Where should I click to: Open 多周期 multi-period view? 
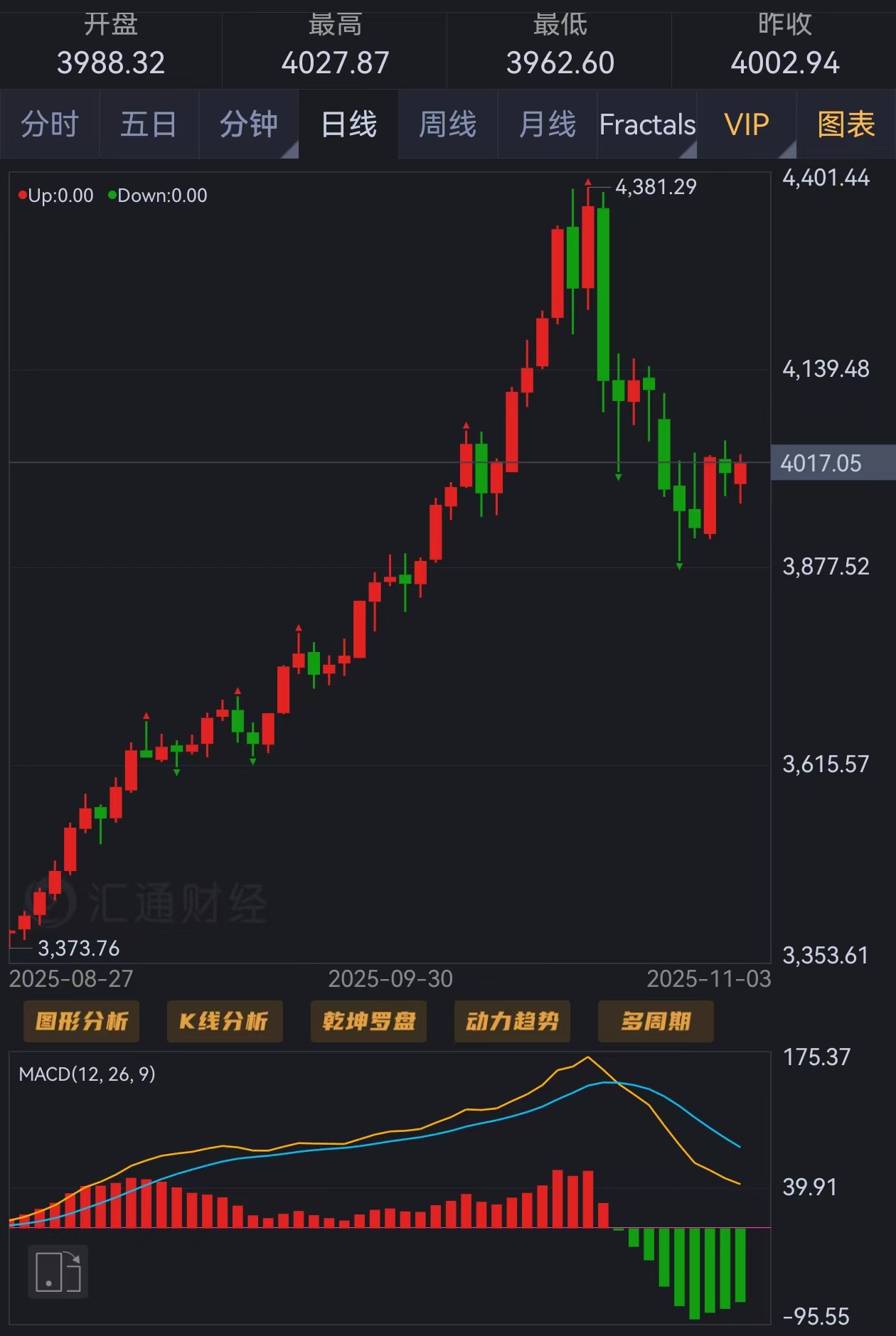coord(656,1022)
